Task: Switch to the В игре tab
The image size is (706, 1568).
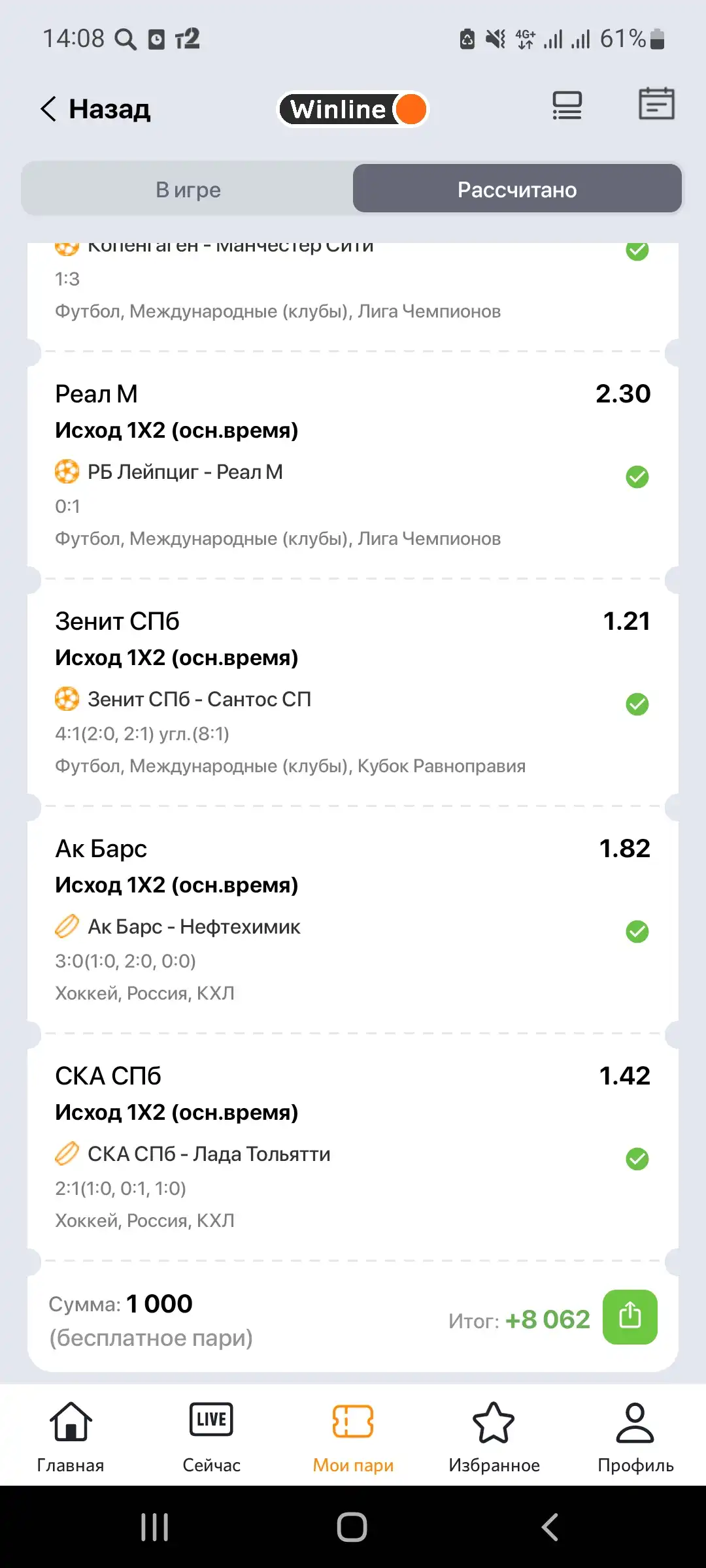Action: pyautogui.click(x=188, y=189)
